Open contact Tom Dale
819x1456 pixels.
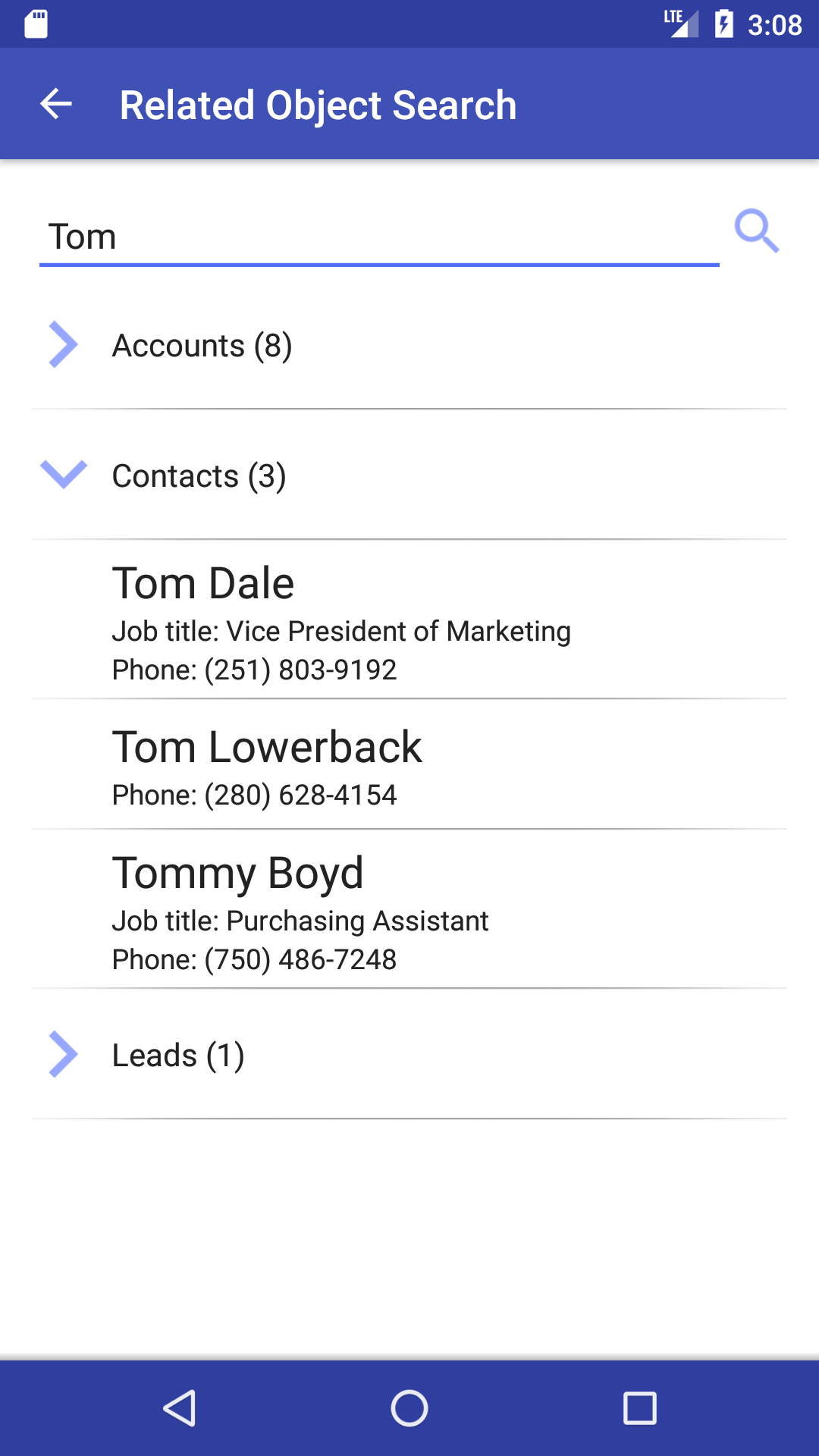pos(409,620)
